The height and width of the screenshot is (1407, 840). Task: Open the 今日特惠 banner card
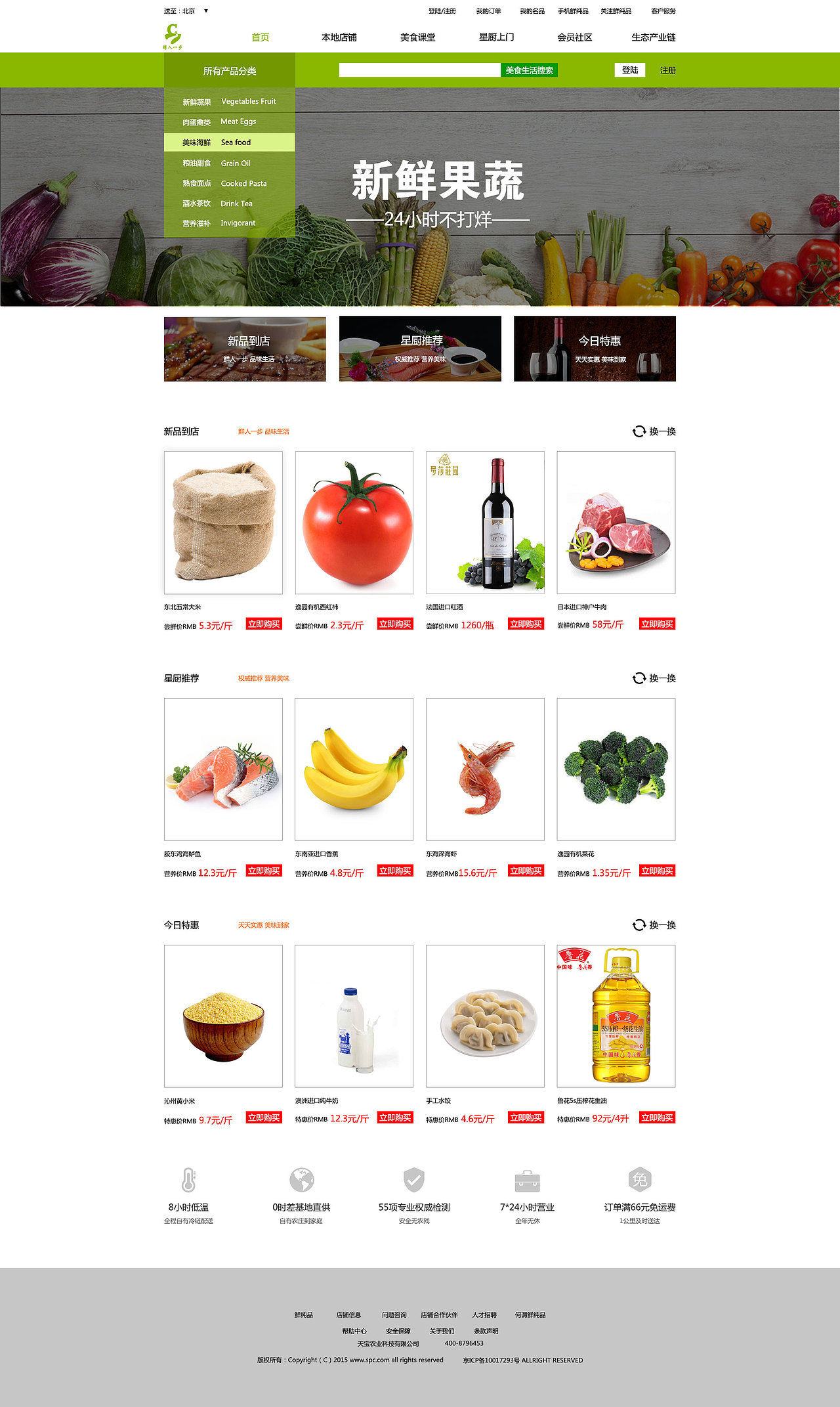595,349
